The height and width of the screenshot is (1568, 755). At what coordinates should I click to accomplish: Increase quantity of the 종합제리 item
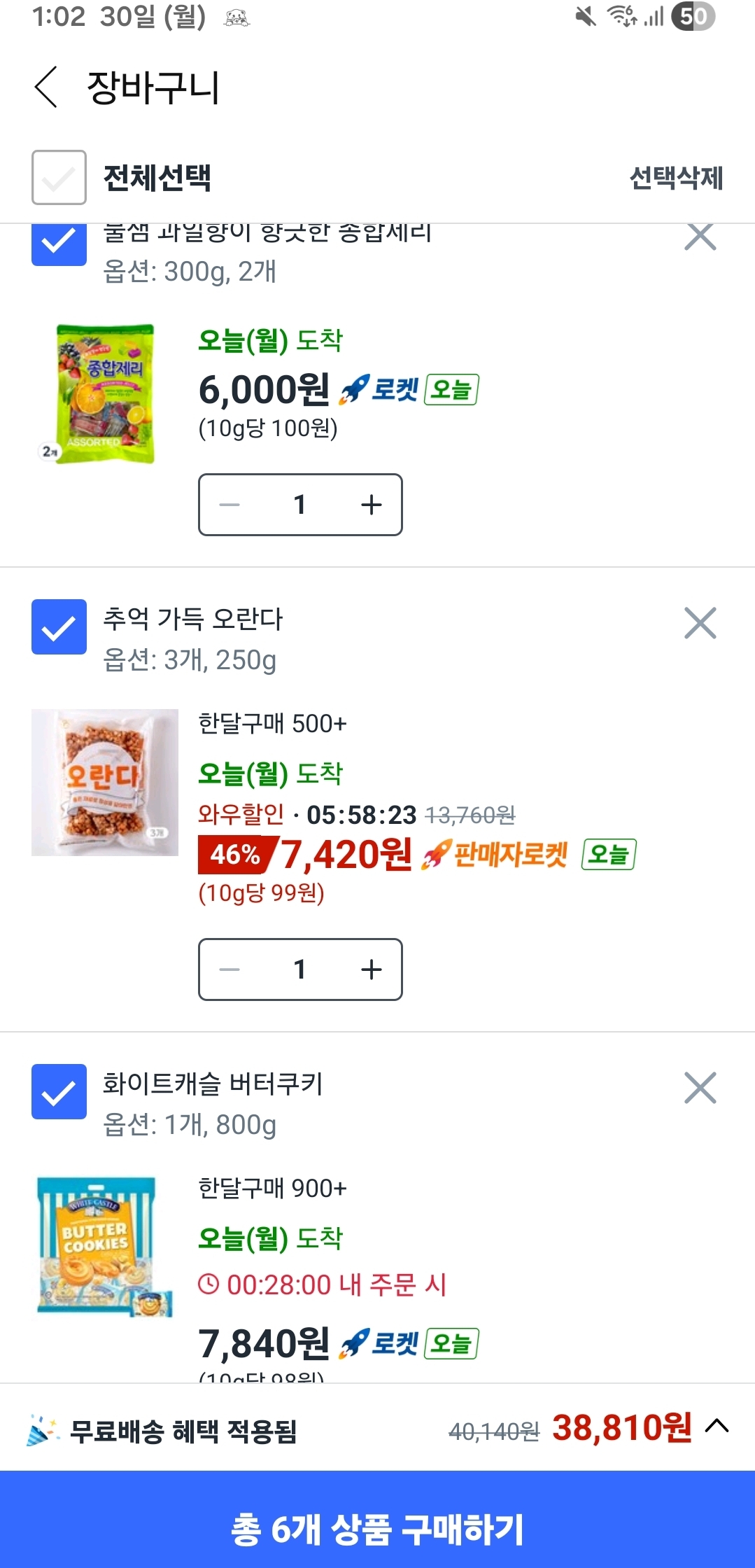coord(371,505)
